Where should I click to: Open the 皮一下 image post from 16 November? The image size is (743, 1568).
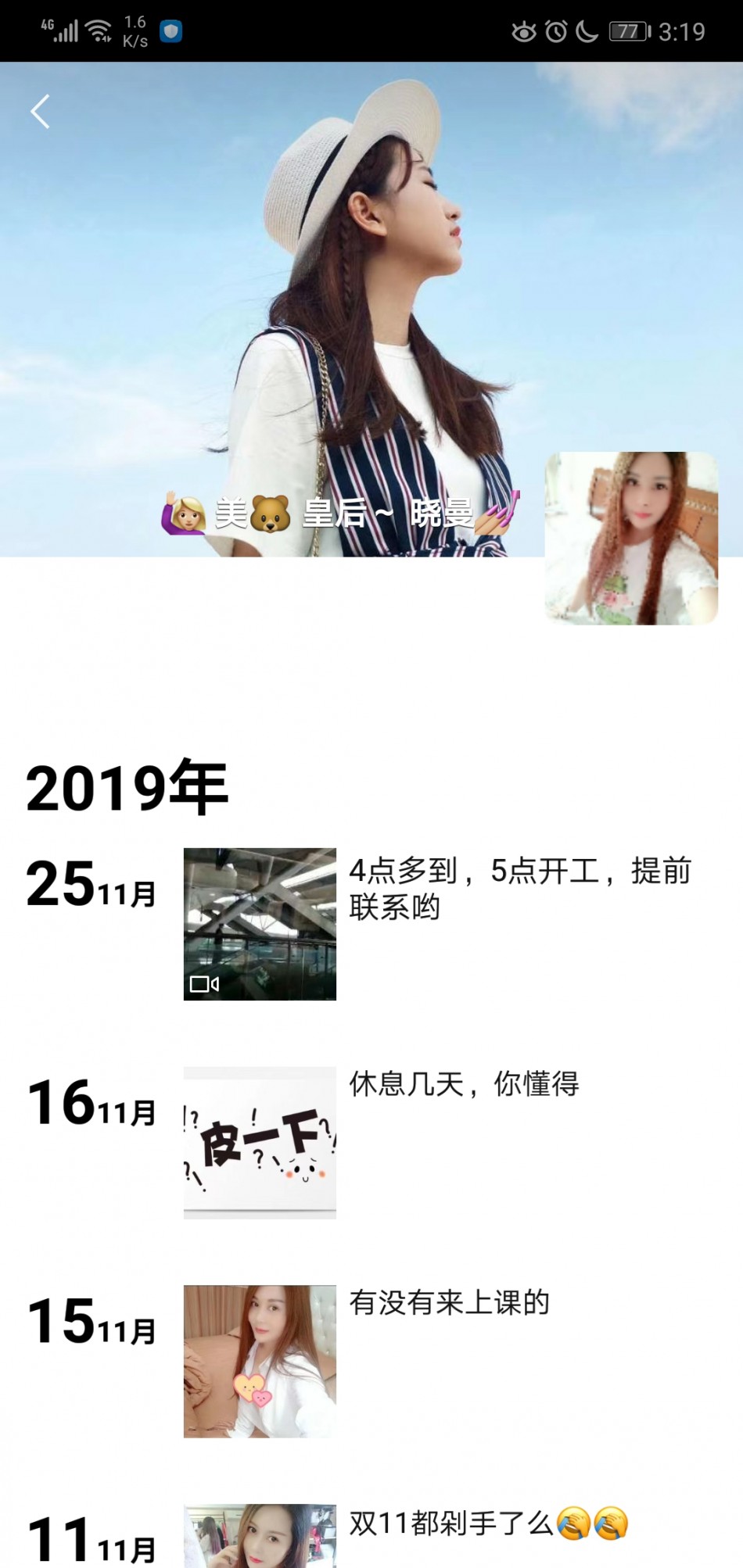coord(260,1142)
